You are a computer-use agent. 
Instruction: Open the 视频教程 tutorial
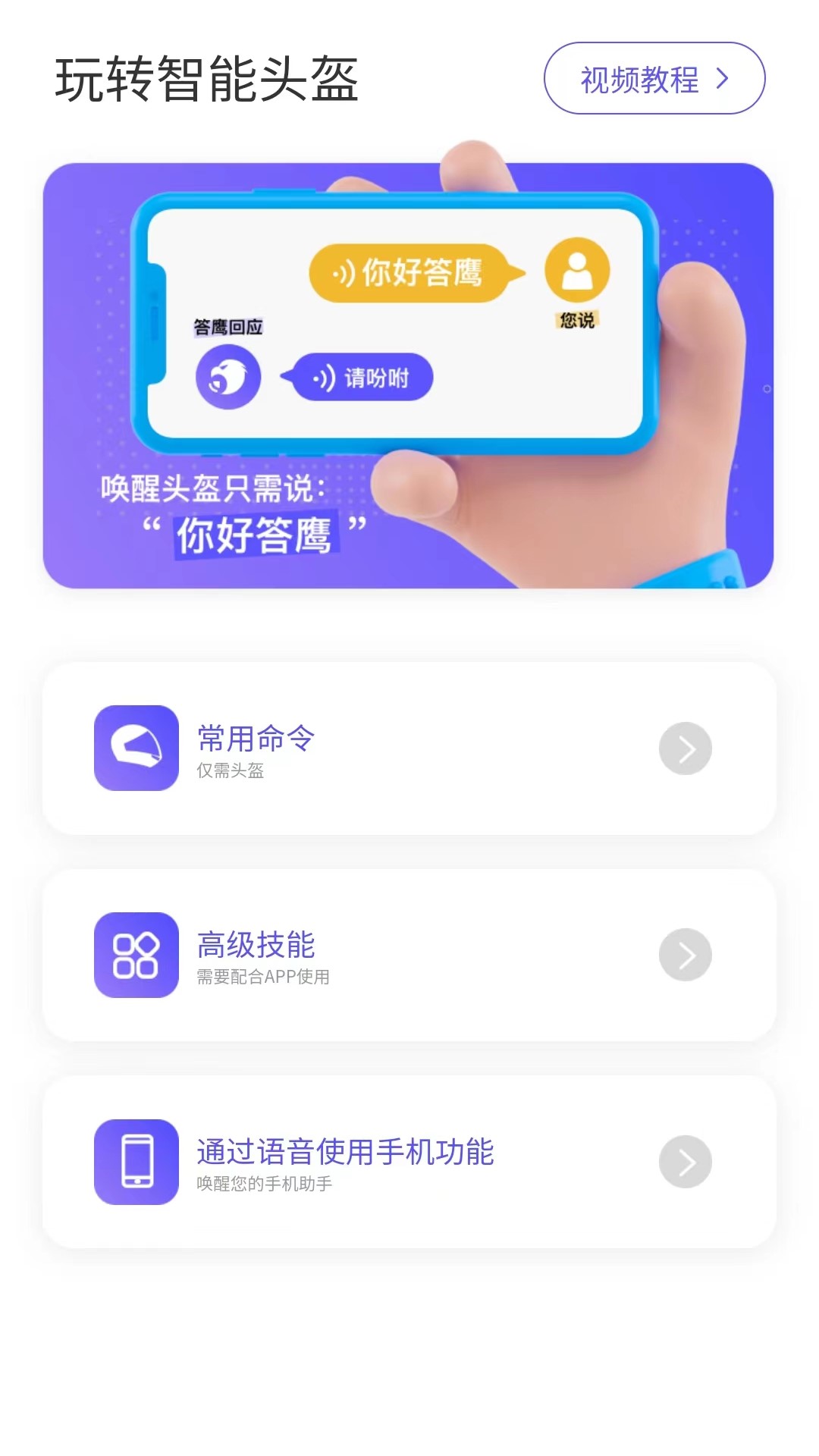pos(654,78)
